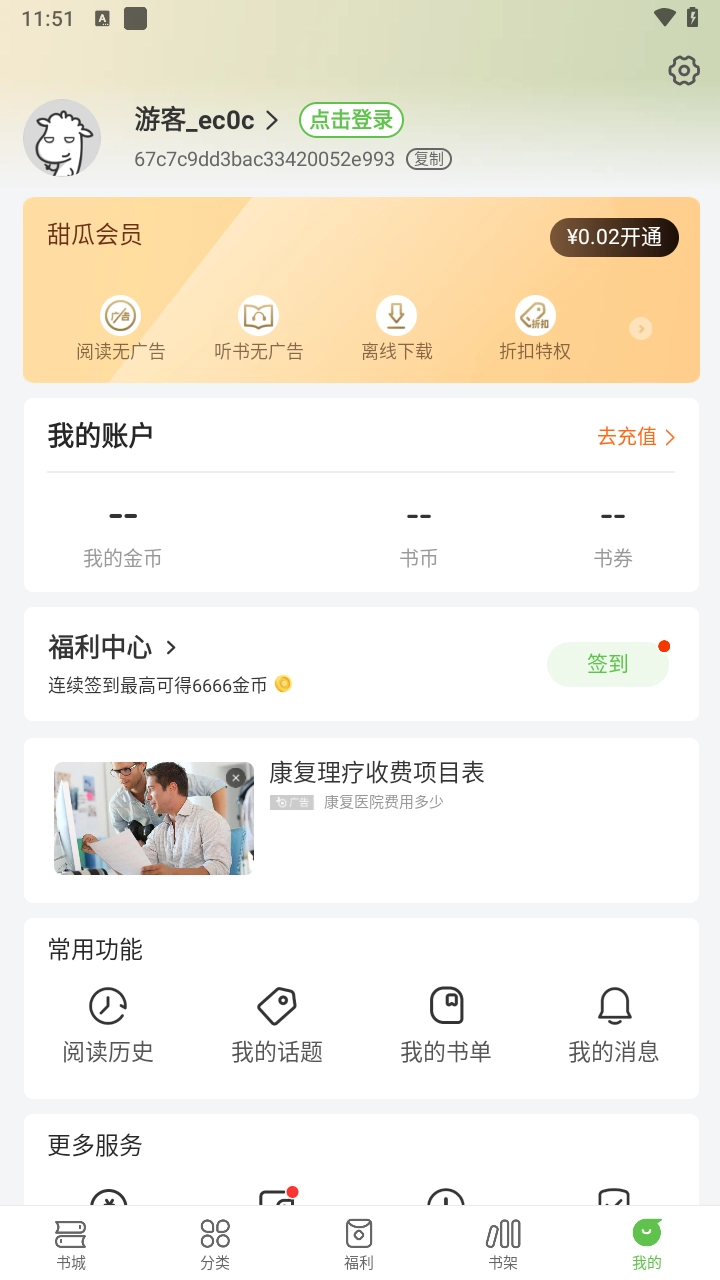The width and height of the screenshot is (720, 1280).
Task: Select the 我的 tab
Action: tap(647, 1244)
